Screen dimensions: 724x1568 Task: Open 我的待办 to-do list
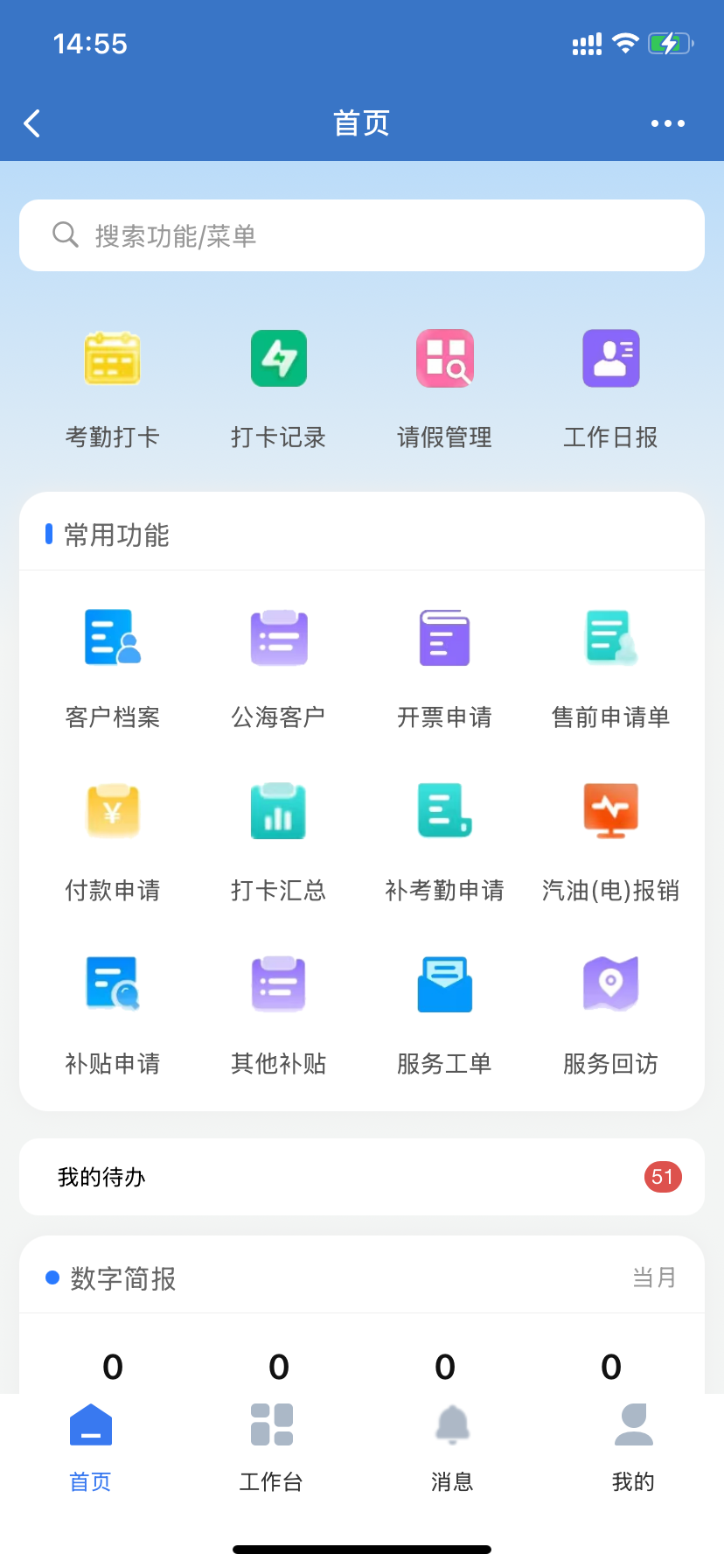[362, 1177]
